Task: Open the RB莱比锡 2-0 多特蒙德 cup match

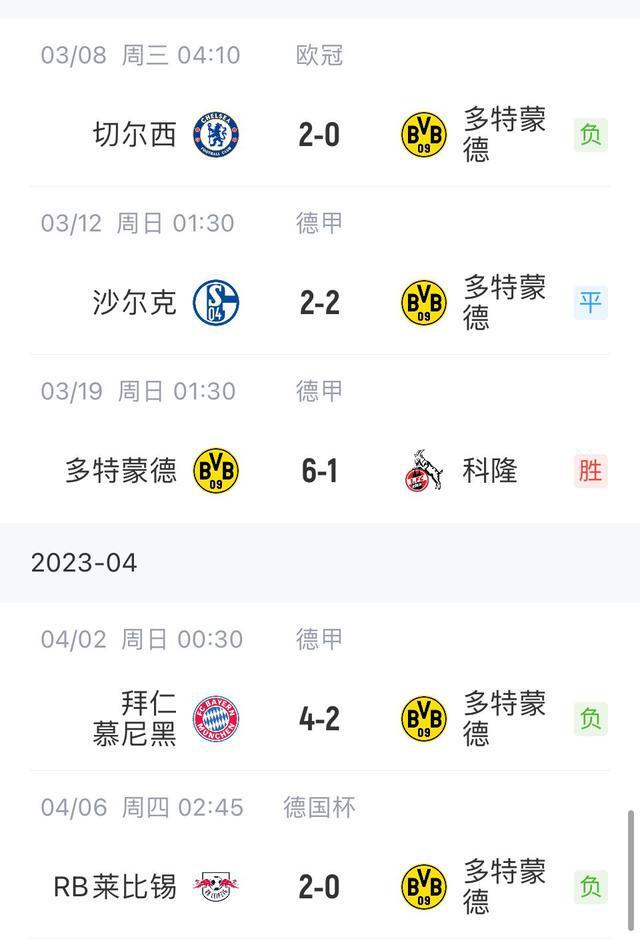Action: coord(319,886)
